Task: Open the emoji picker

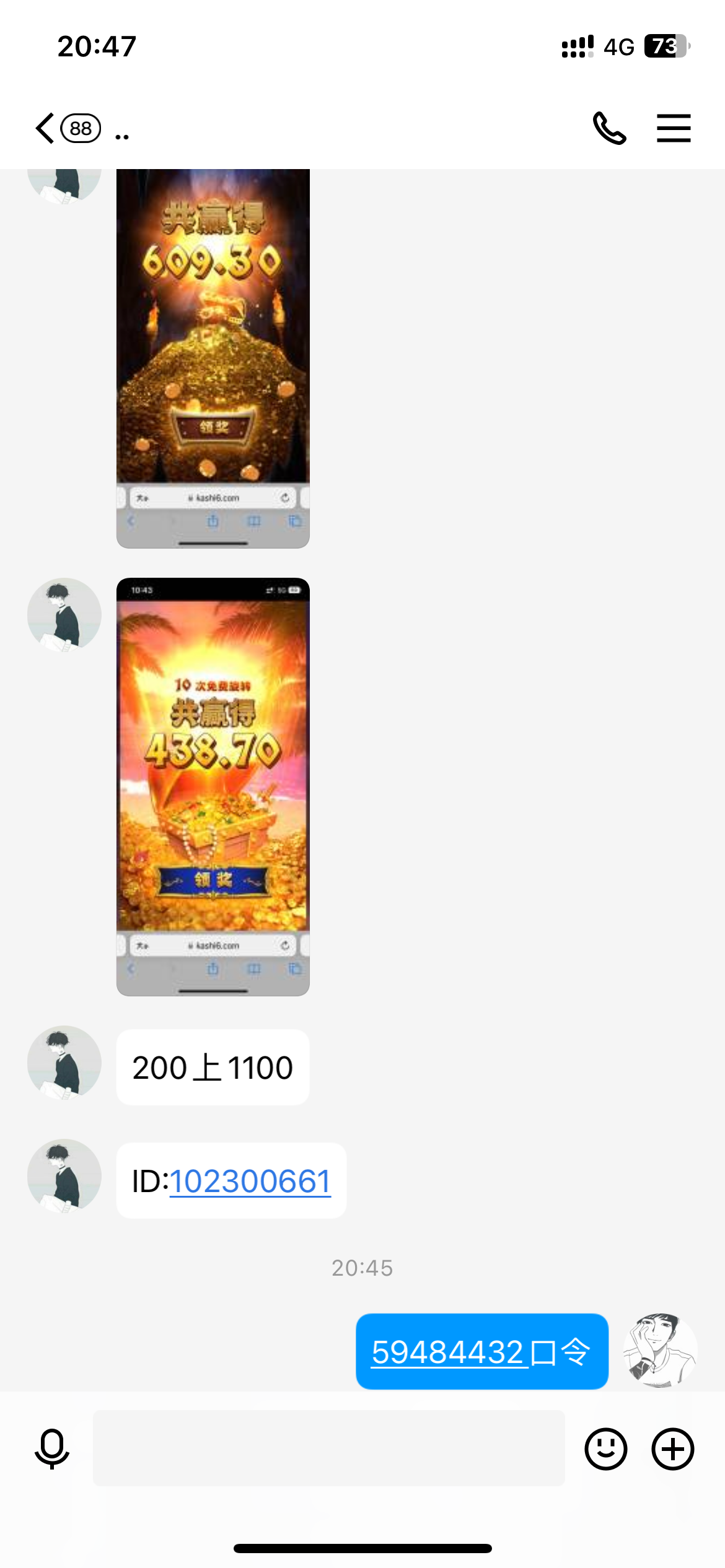Action: click(x=605, y=1448)
